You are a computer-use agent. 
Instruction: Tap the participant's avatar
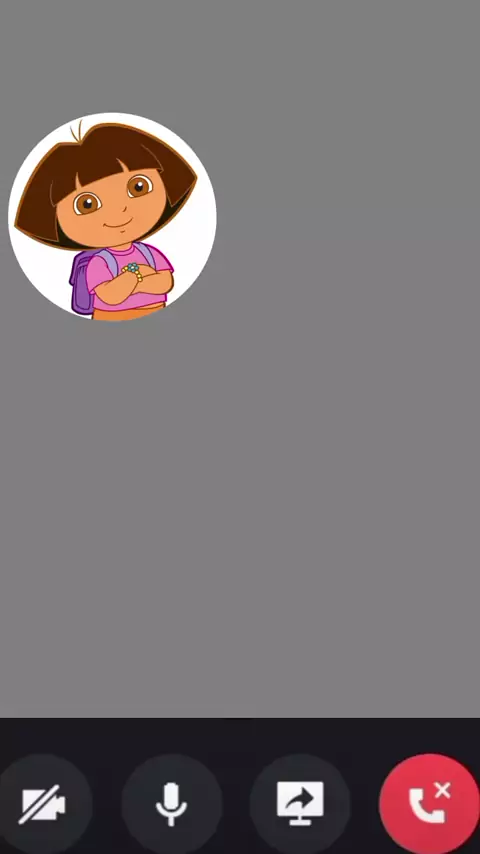point(112,217)
